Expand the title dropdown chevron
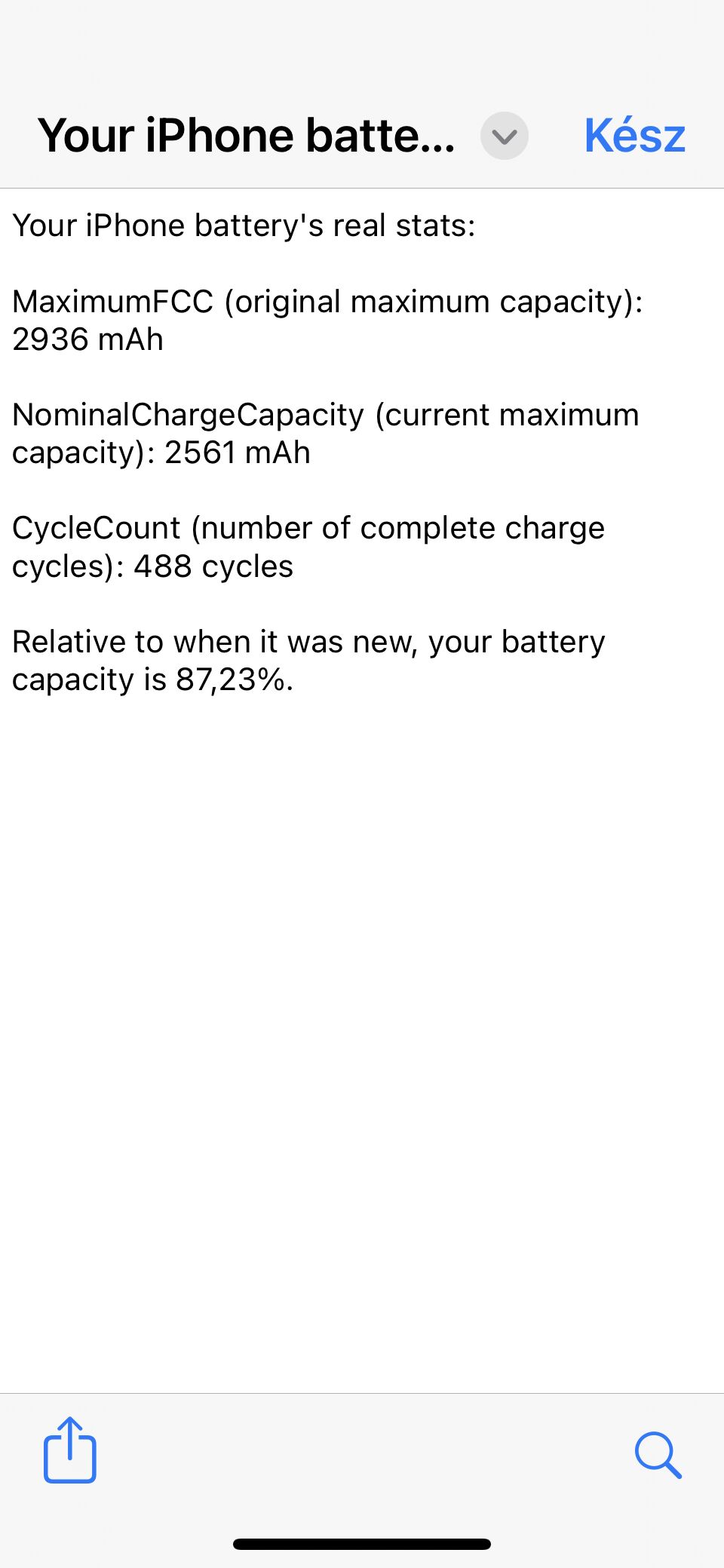This screenshot has height=1568, width=724. [x=505, y=136]
